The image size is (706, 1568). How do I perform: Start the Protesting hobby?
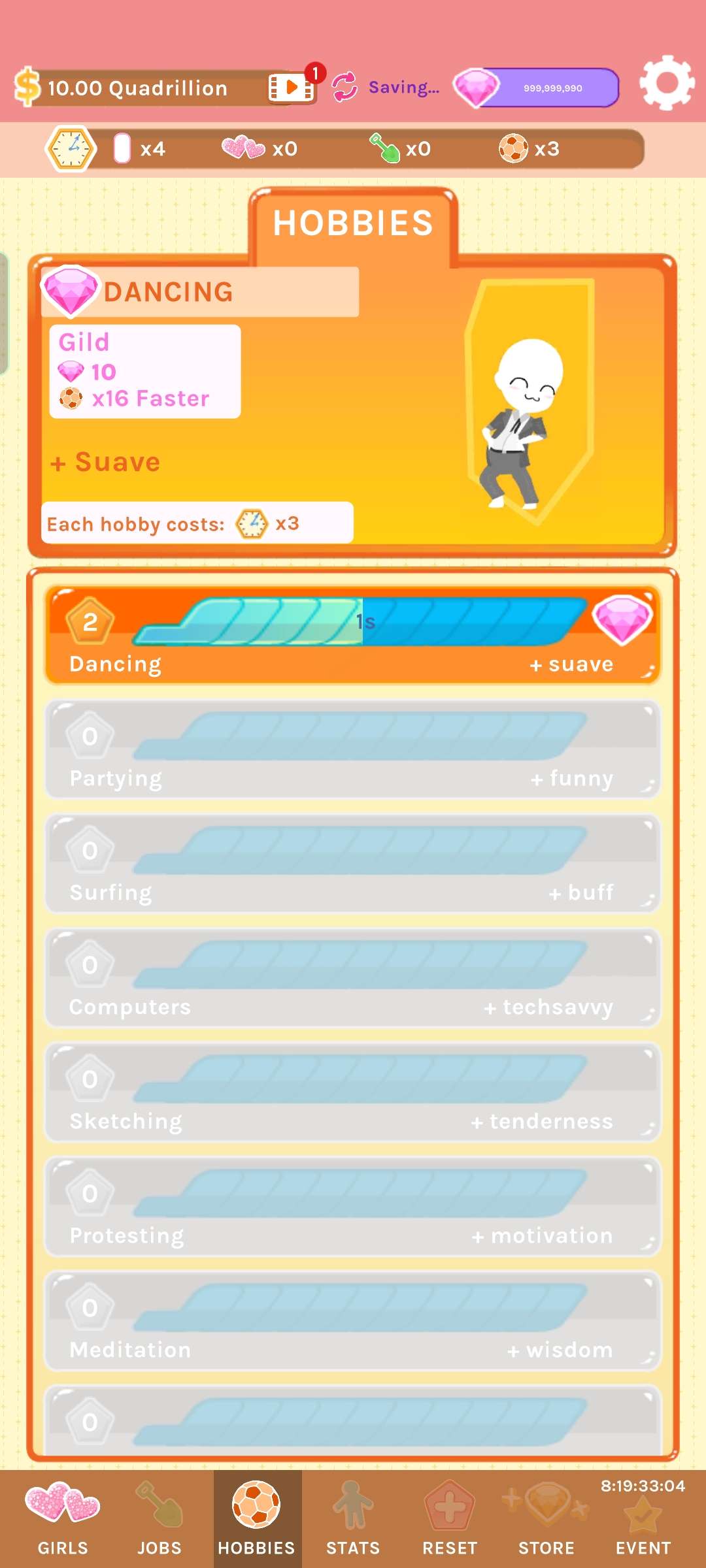(x=352, y=1207)
